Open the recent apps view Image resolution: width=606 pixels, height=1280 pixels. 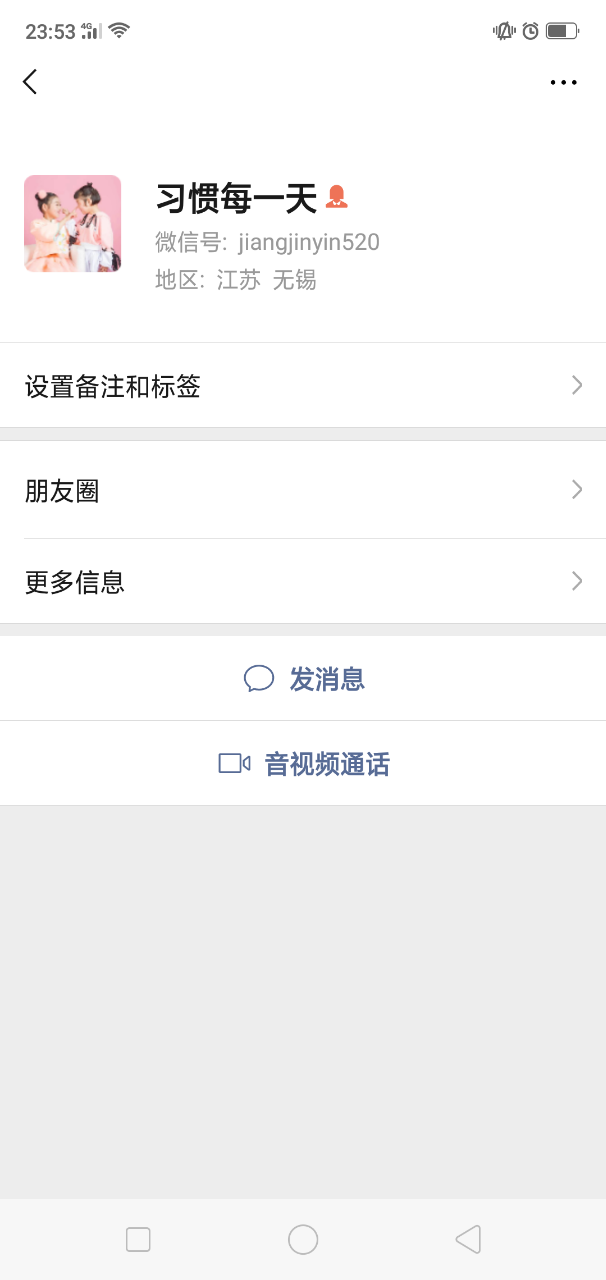pos(138,1240)
